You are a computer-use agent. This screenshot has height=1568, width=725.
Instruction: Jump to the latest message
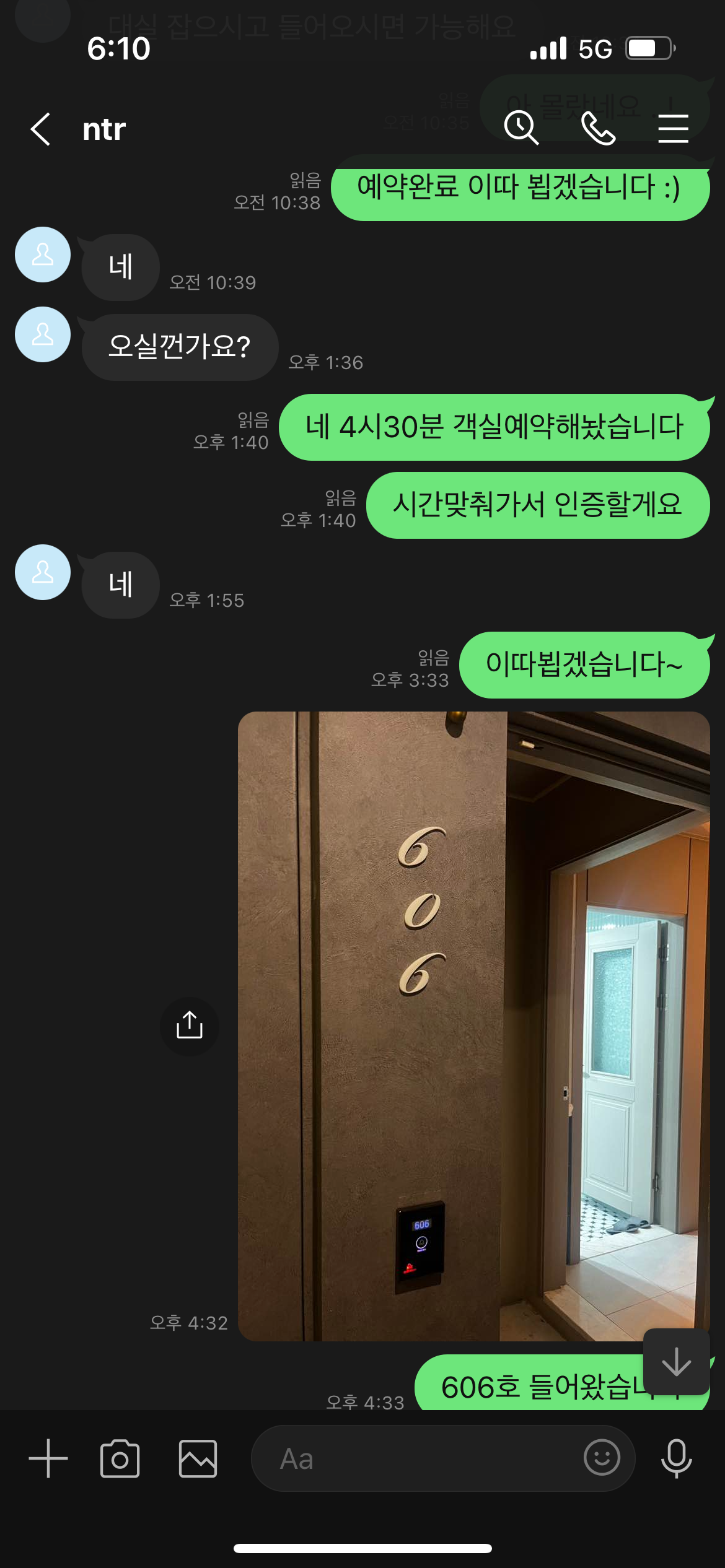(x=676, y=1361)
